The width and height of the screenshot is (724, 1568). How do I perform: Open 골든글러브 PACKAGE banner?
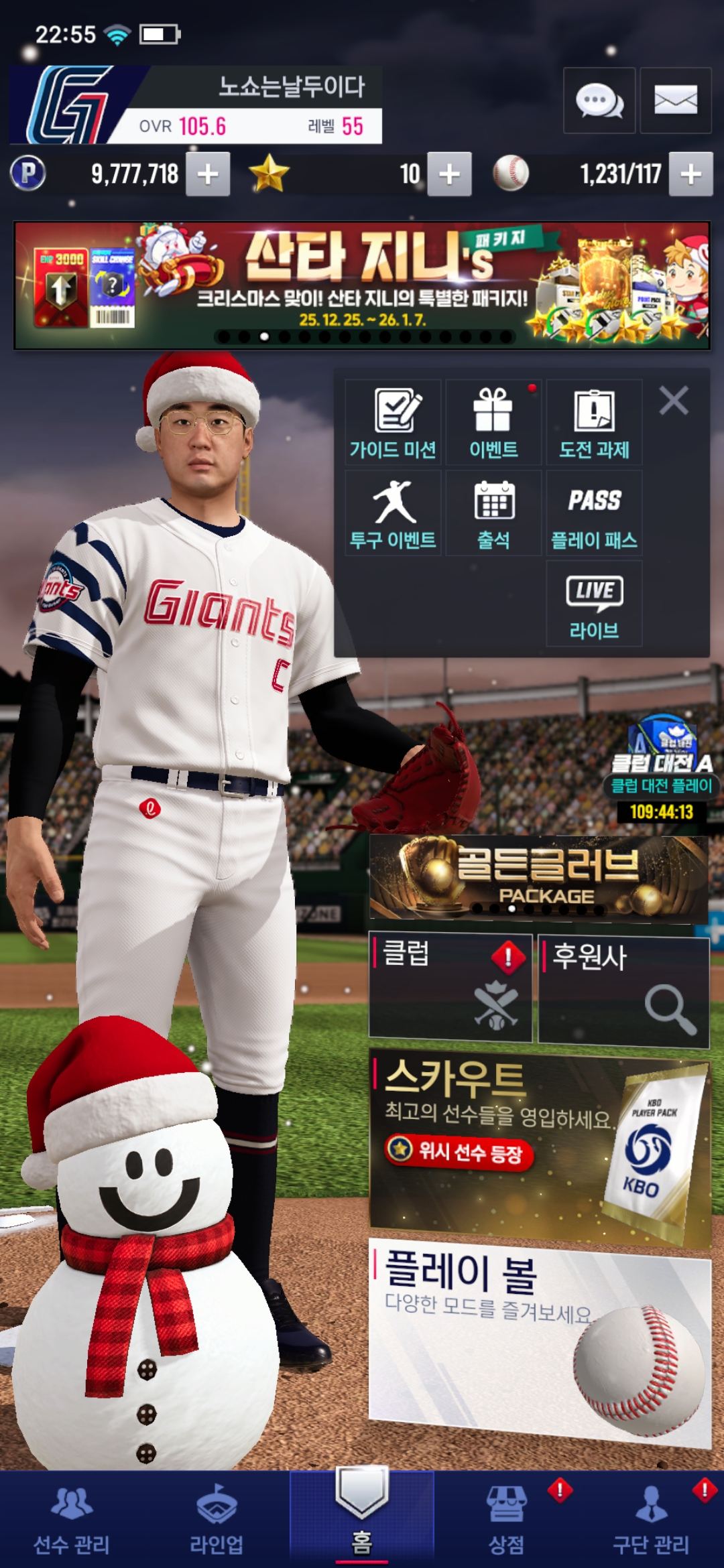pos(538,876)
